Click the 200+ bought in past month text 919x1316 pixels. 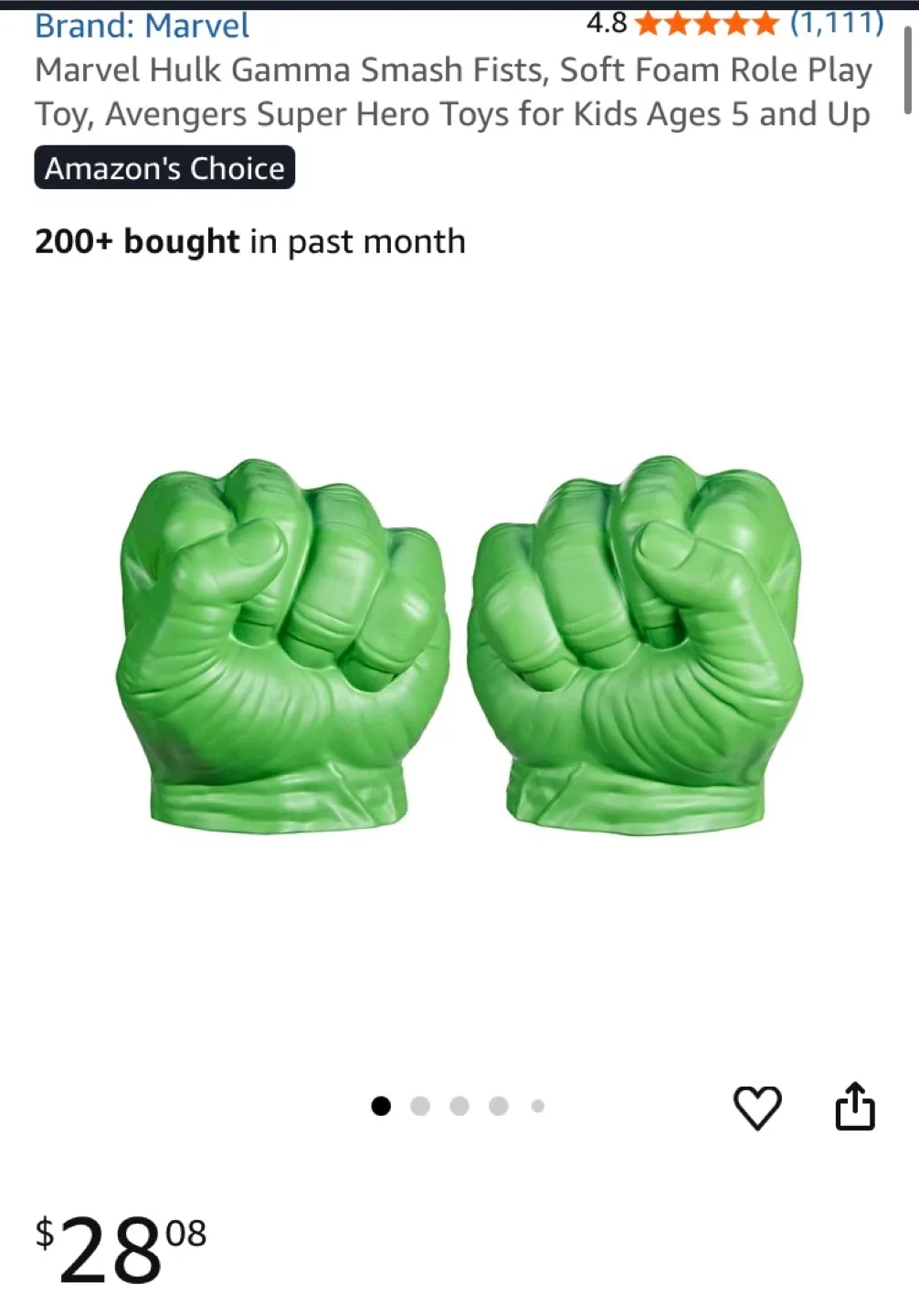(248, 241)
